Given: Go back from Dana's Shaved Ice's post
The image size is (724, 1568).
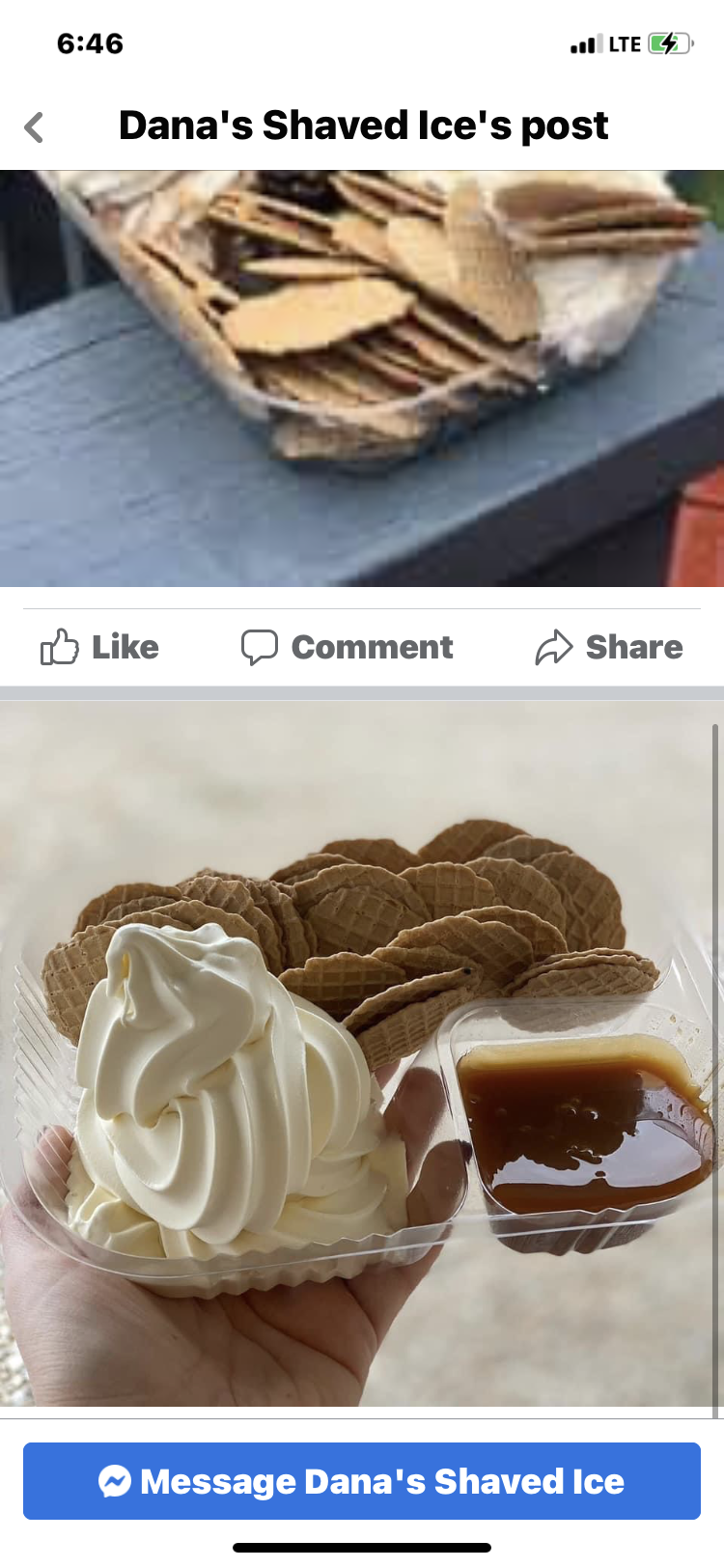Looking at the screenshot, I should 35,126.
